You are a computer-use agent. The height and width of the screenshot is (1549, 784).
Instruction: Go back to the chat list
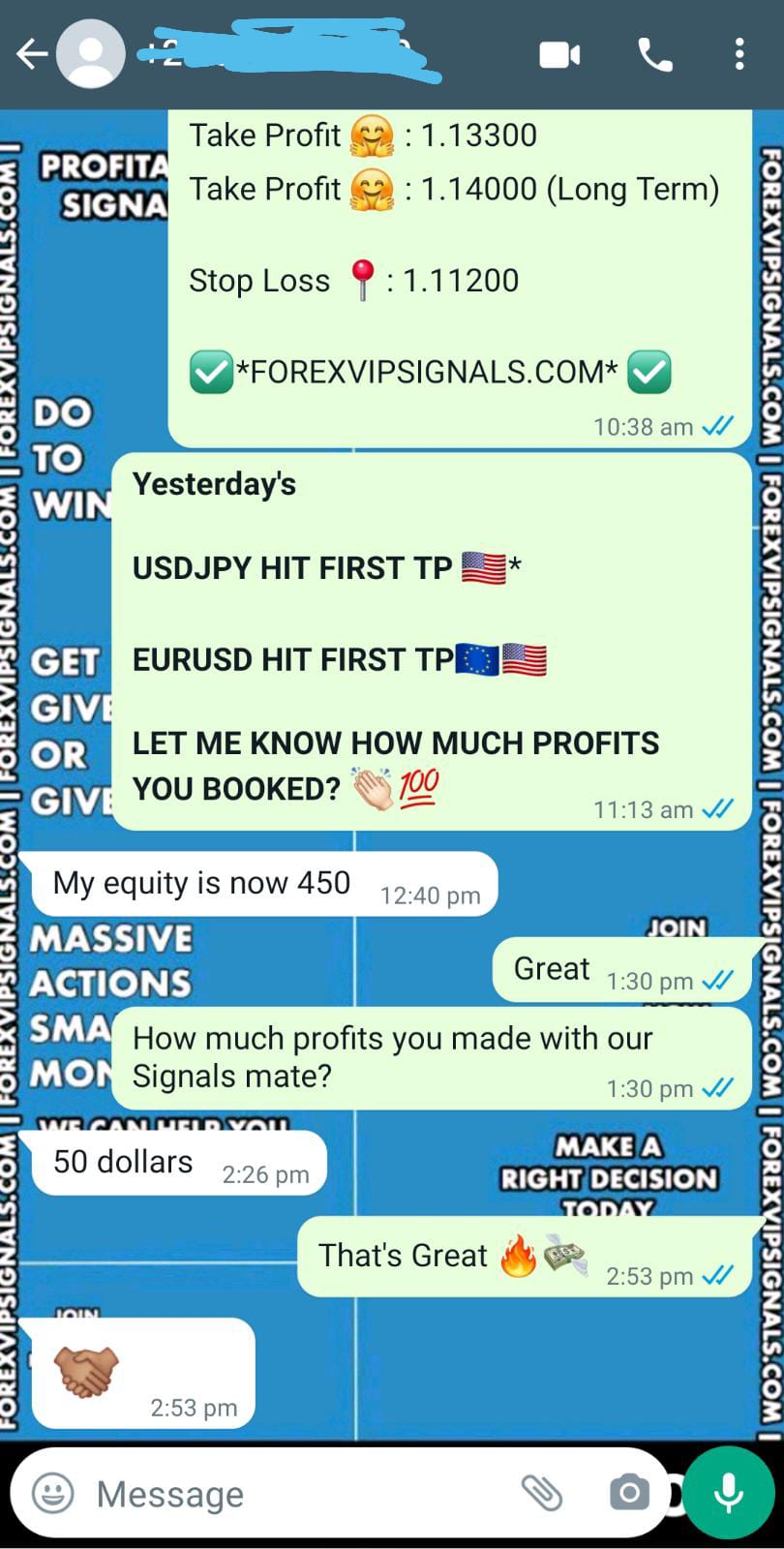point(31,54)
